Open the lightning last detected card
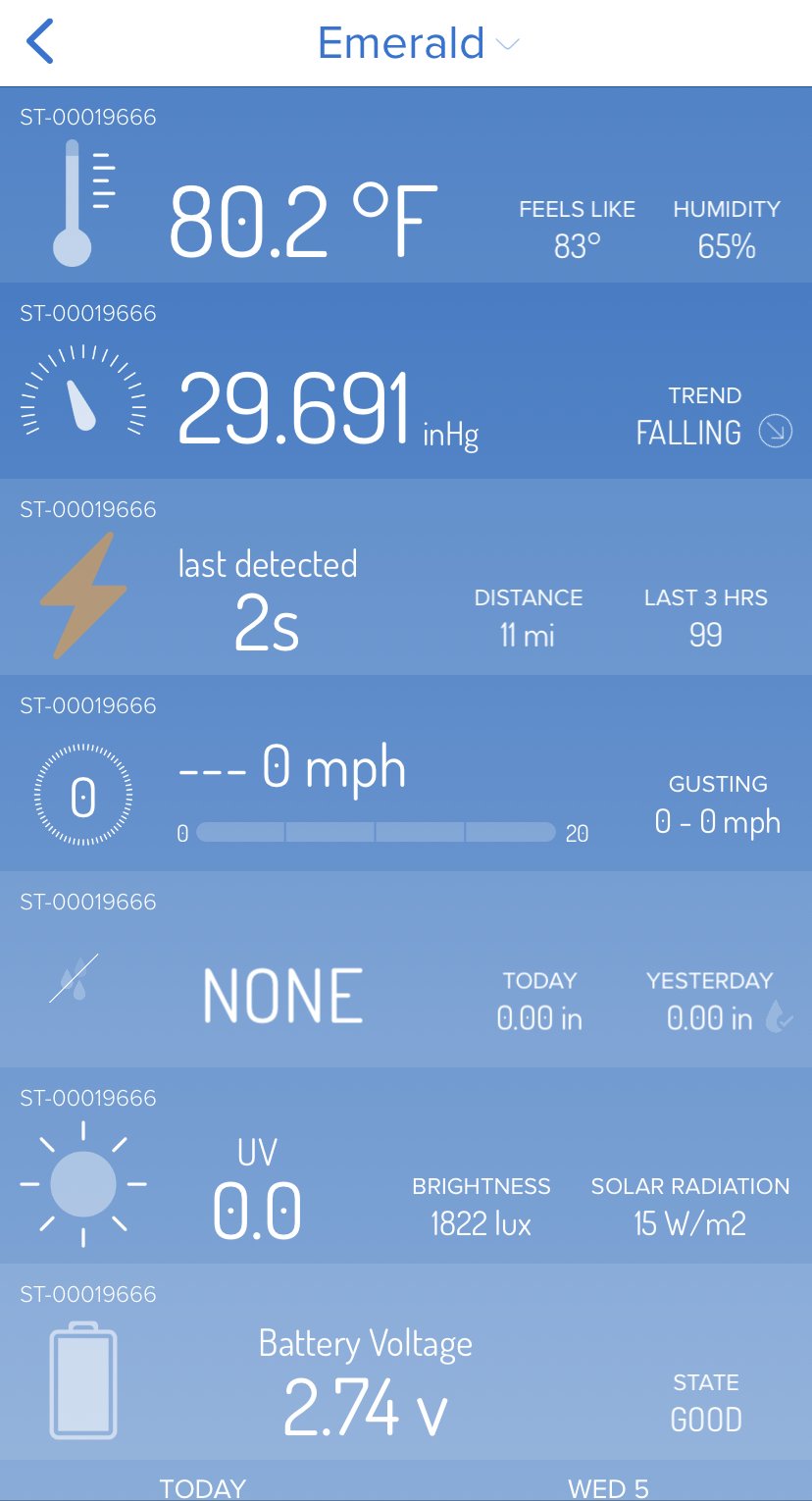 pyautogui.click(x=406, y=577)
